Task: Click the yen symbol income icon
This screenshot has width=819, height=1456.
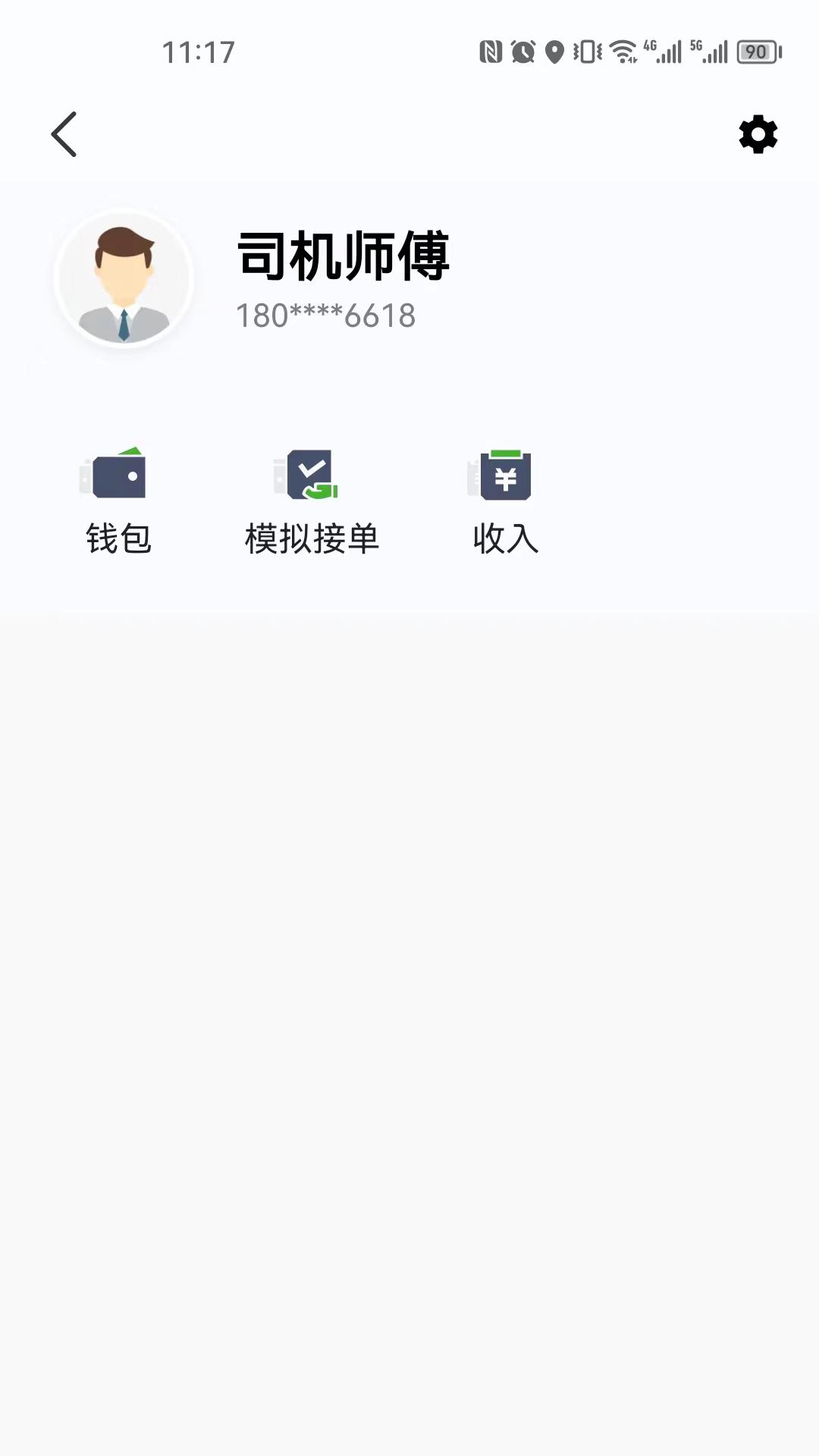Action: coord(505,475)
